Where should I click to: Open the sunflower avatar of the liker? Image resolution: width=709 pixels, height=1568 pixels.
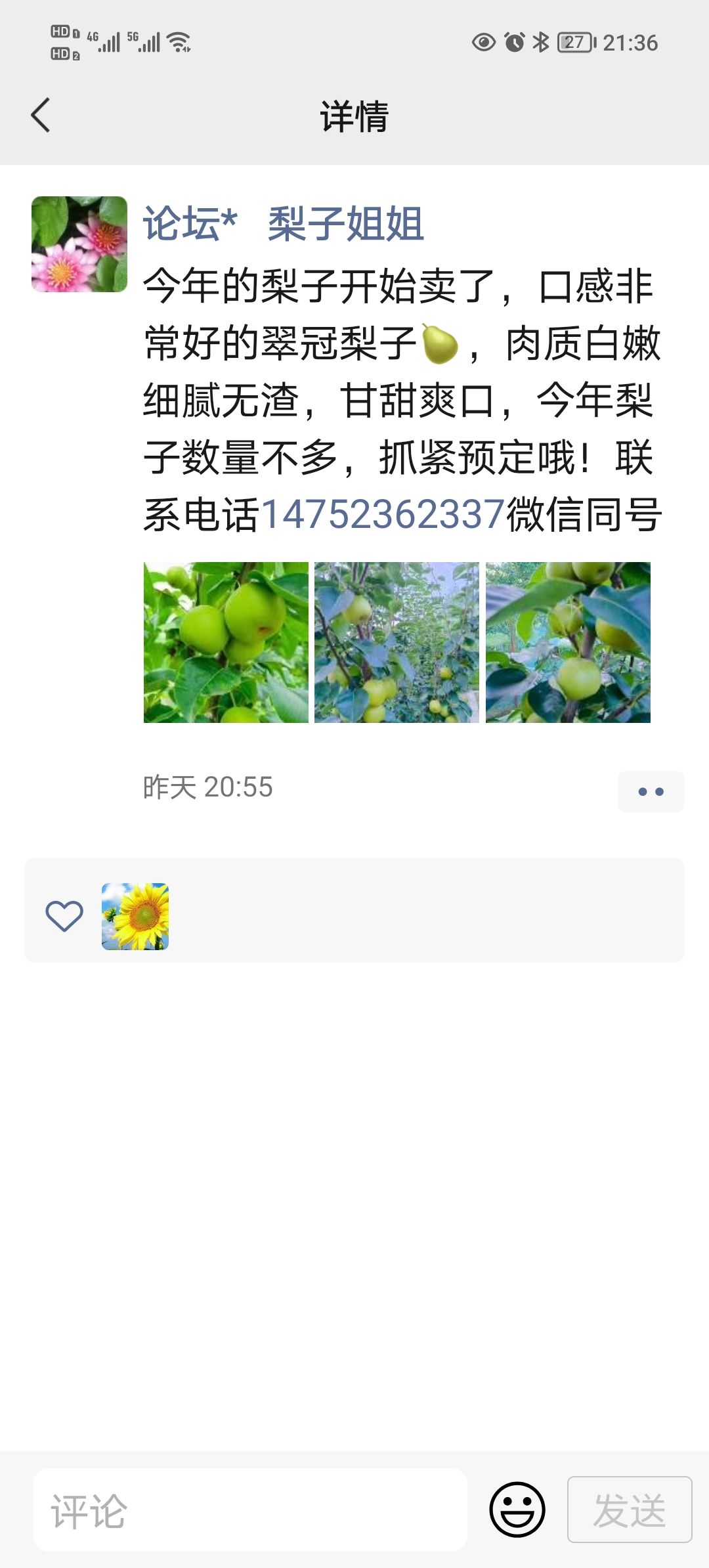coord(135,917)
